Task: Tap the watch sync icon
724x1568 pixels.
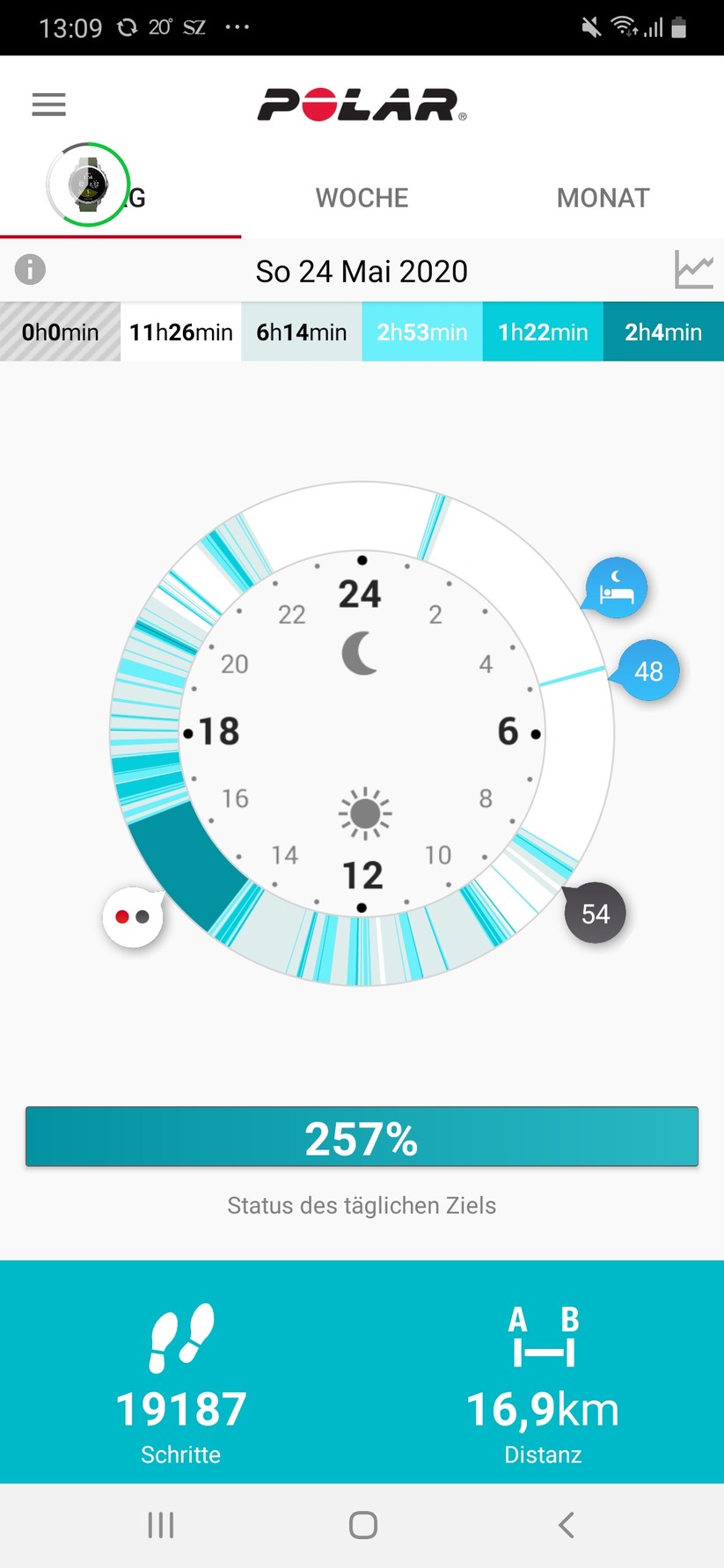Action: [x=88, y=185]
